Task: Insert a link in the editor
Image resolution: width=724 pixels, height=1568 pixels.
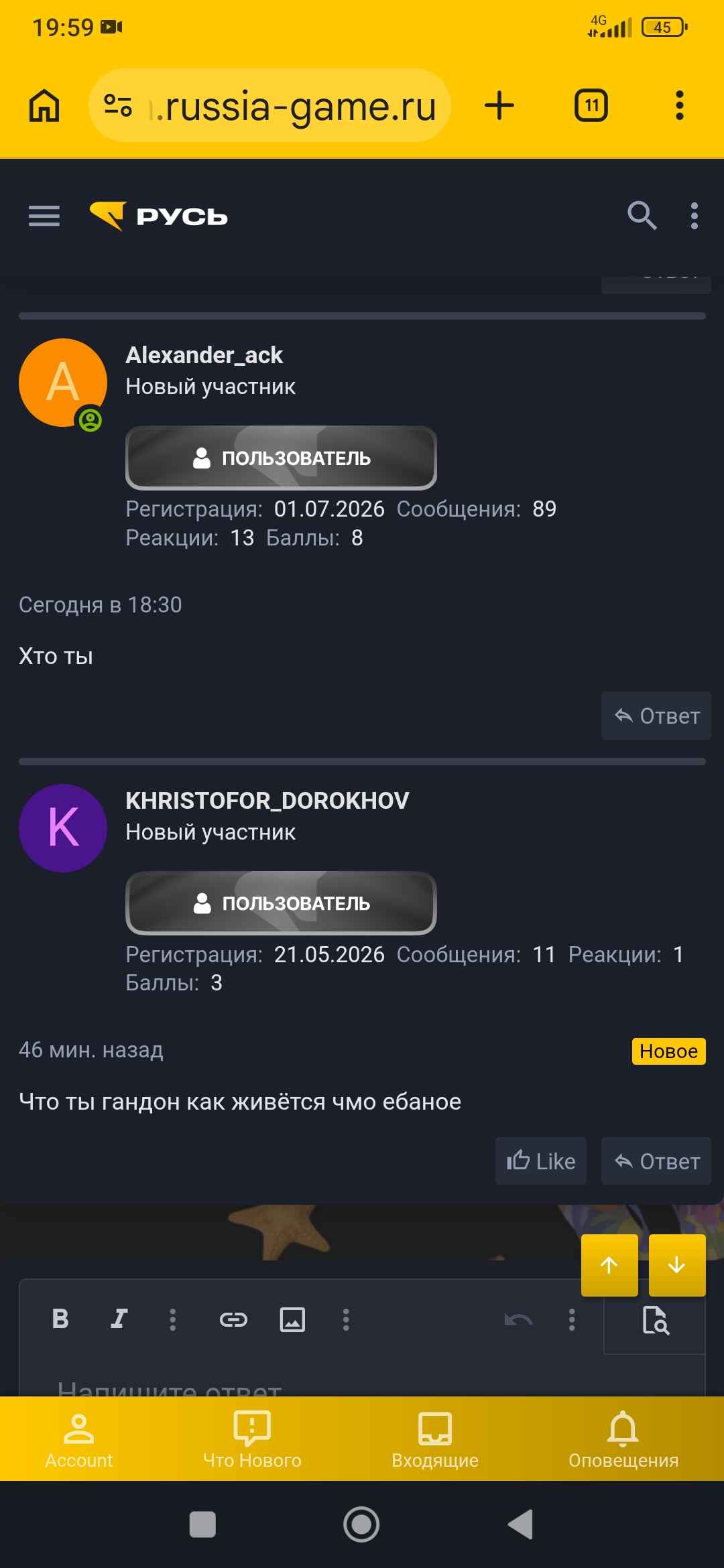Action: point(233,1319)
